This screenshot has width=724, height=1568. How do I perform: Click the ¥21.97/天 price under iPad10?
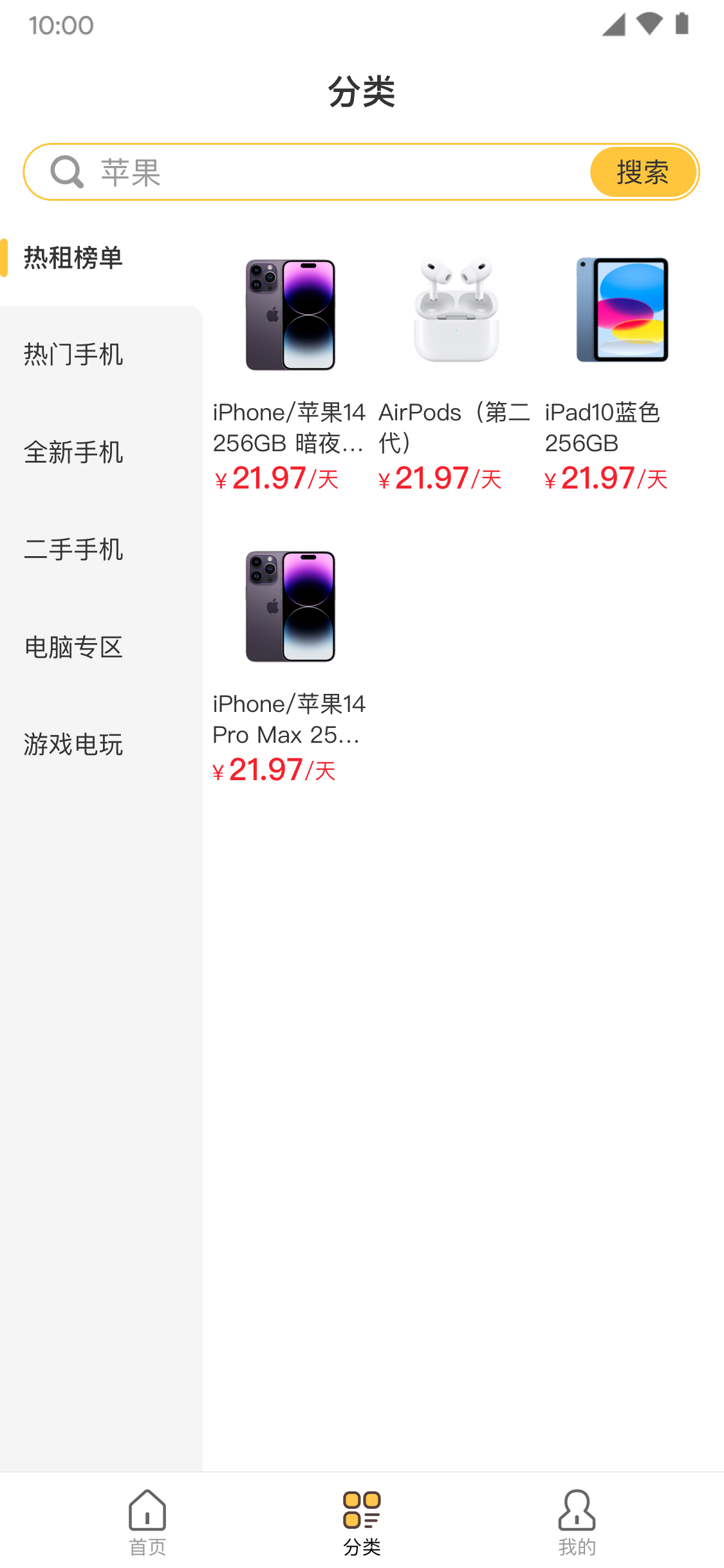point(605,478)
